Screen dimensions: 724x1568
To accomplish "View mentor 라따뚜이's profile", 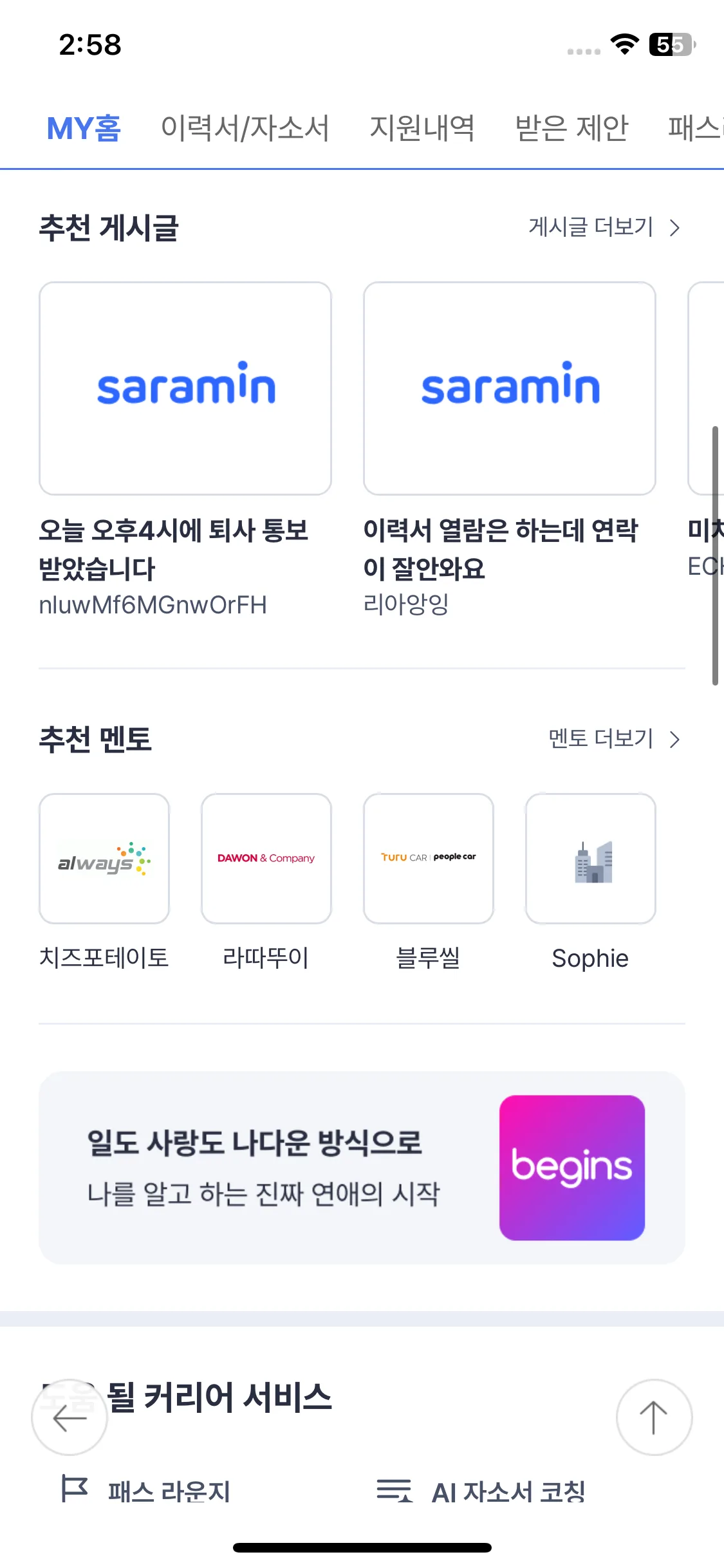I will click(x=266, y=882).
